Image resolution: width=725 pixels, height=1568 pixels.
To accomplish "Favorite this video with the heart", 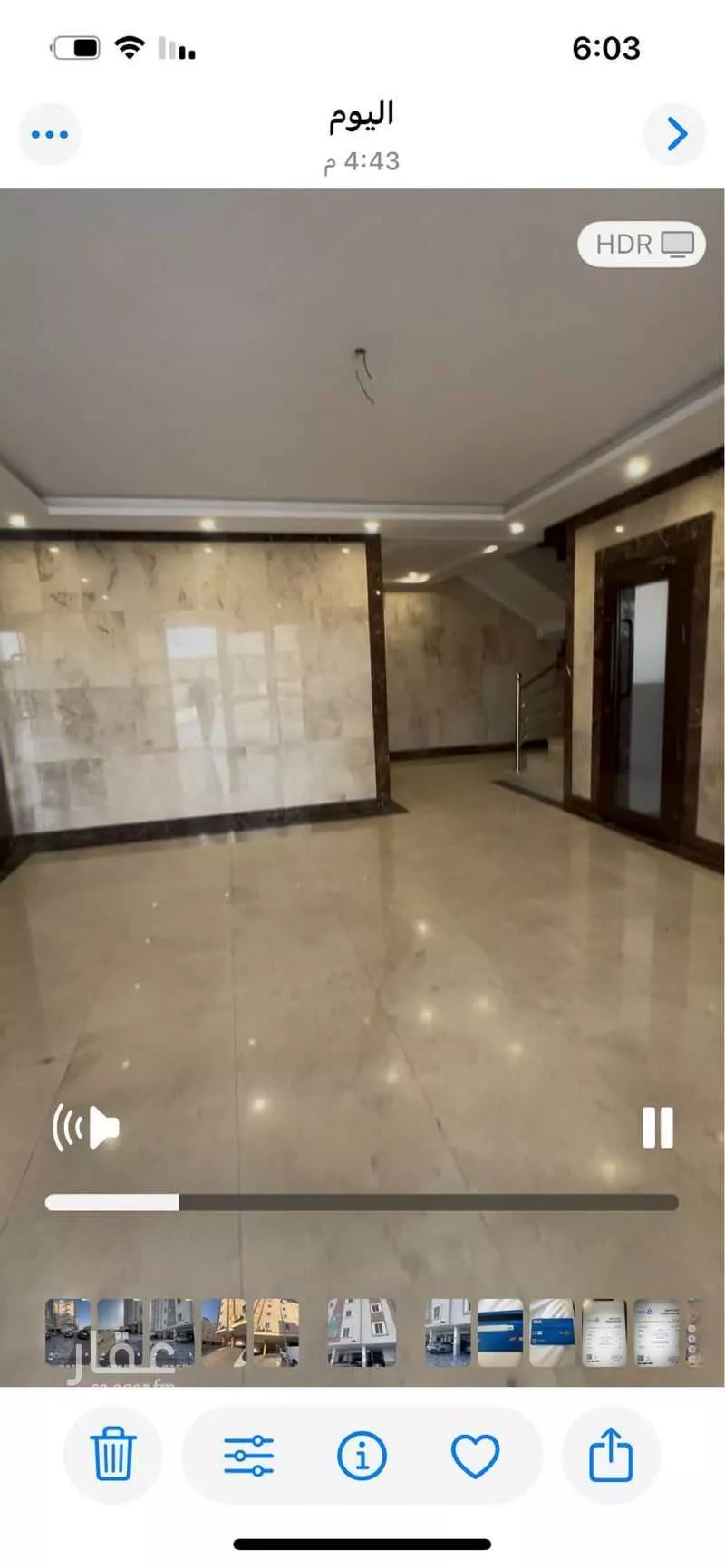I will 475,1455.
